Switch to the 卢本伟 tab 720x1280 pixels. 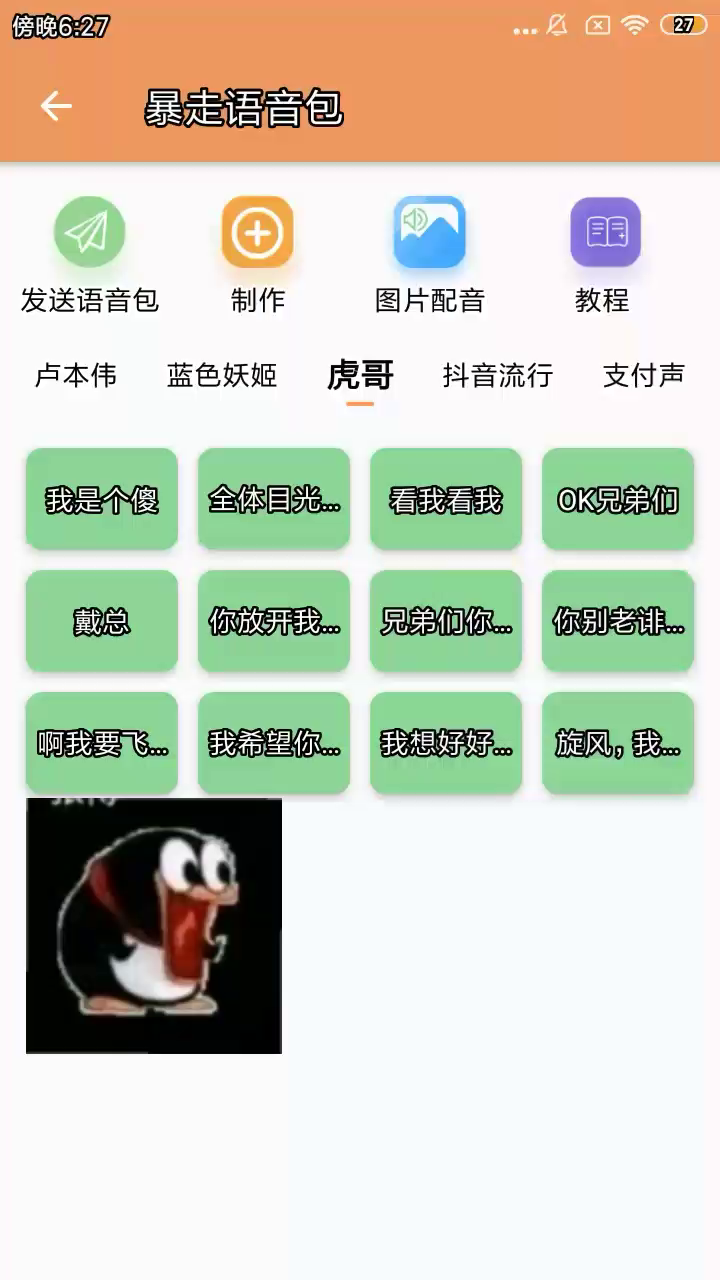click(76, 375)
